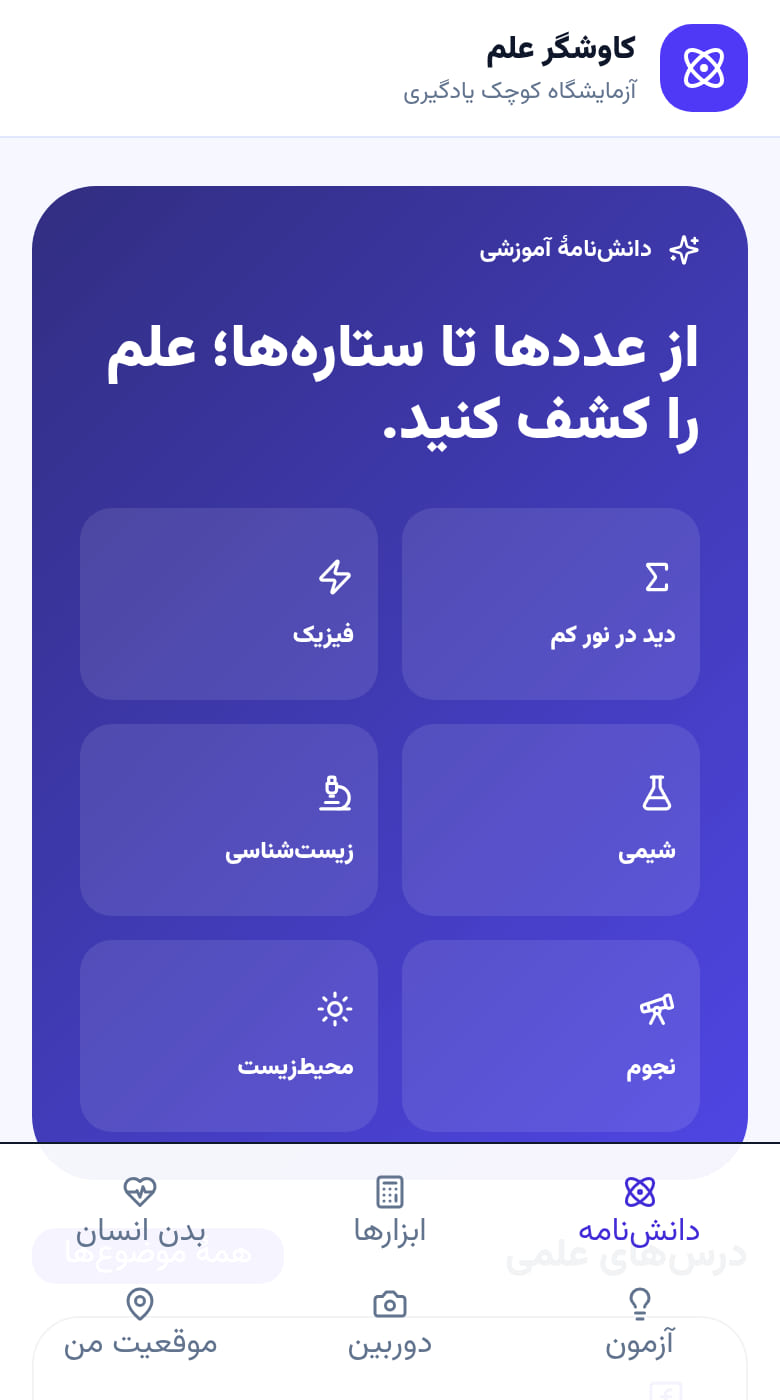Open the دوربین camera tab
The width and height of the screenshot is (780, 1400).
pos(390,1323)
